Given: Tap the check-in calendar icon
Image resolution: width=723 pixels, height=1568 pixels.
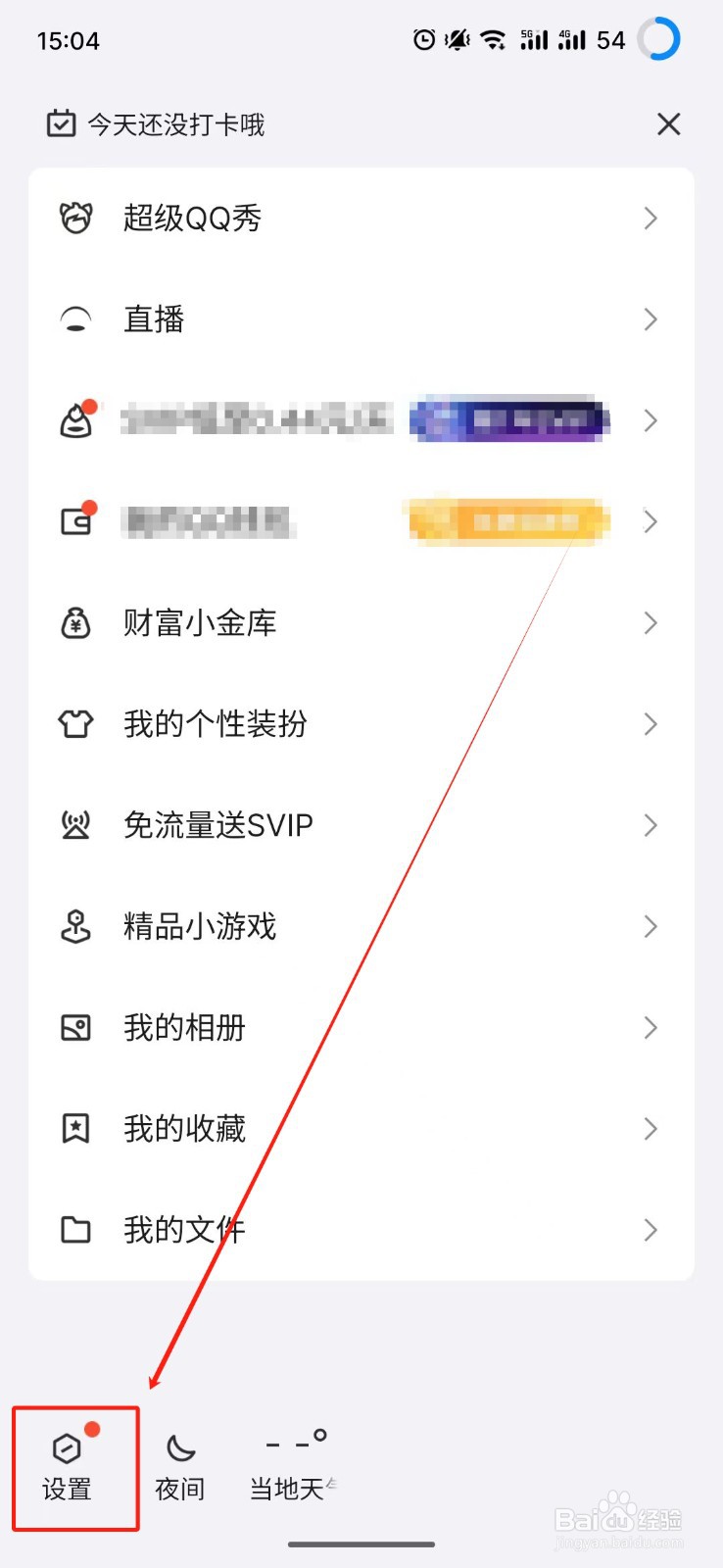Looking at the screenshot, I should pyautogui.click(x=61, y=123).
